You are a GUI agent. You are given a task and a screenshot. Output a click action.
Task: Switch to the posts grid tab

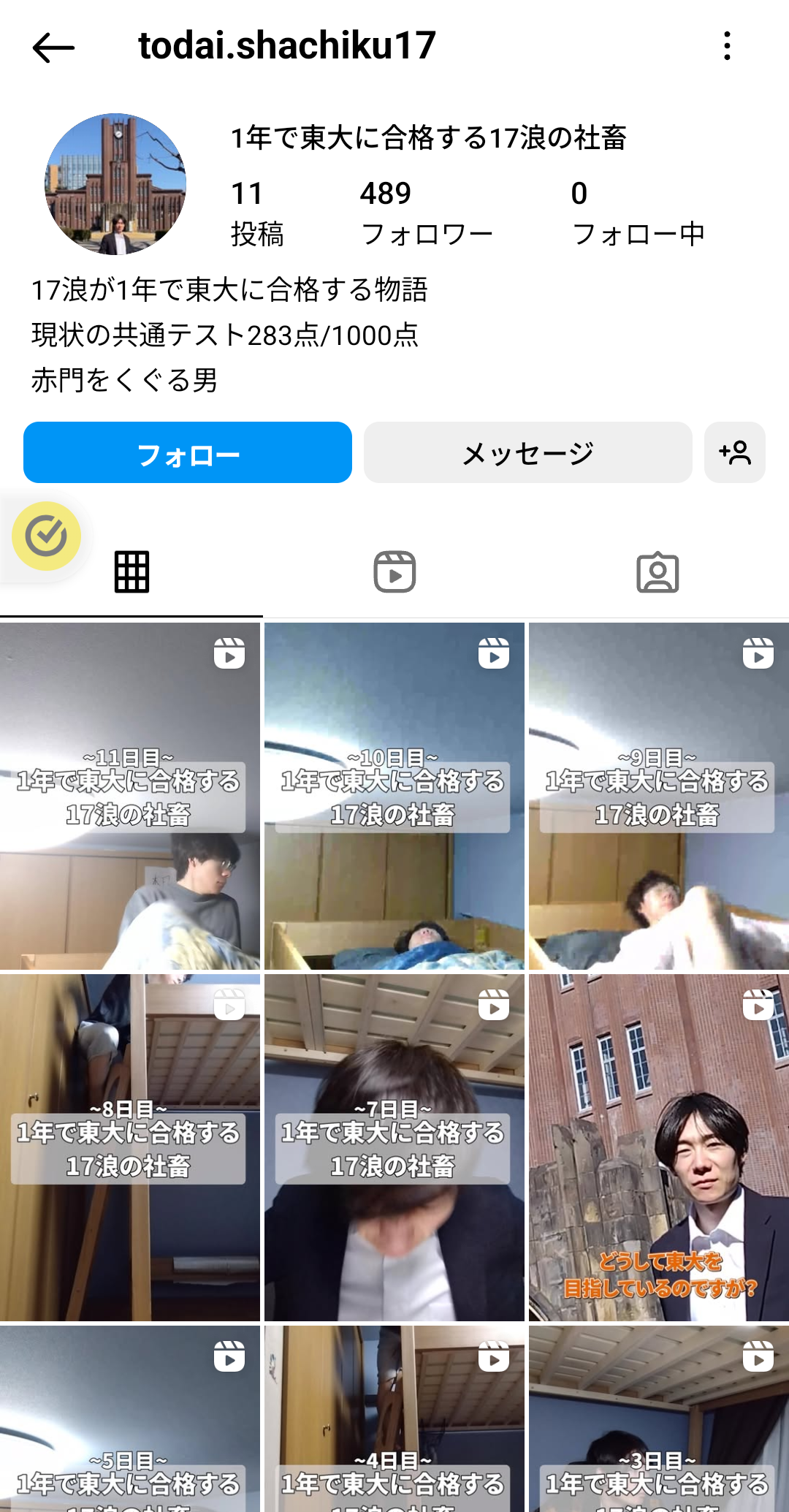(131, 571)
